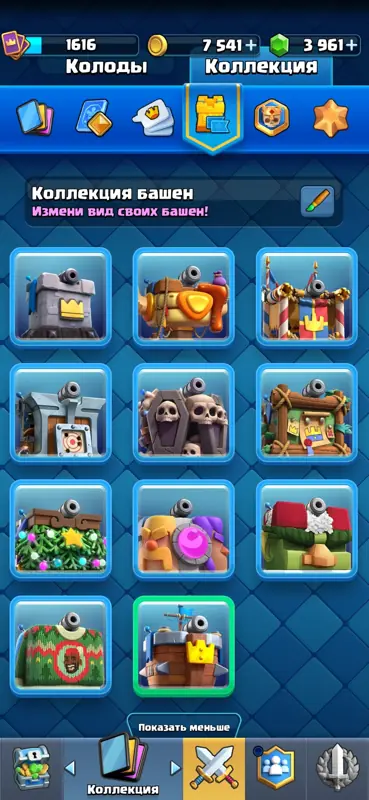Buy more gems with the plus button

click(x=351, y=45)
